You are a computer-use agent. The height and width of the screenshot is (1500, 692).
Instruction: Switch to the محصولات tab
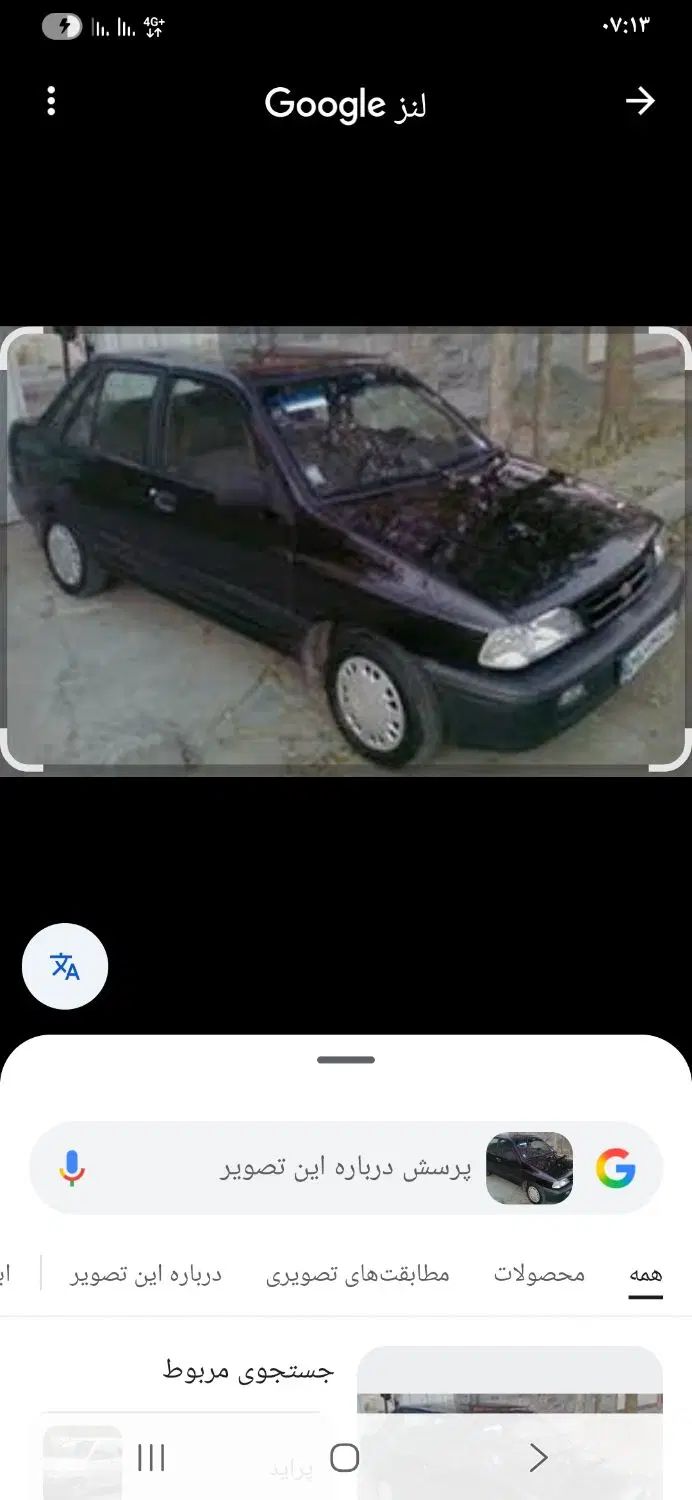coord(539,1275)
